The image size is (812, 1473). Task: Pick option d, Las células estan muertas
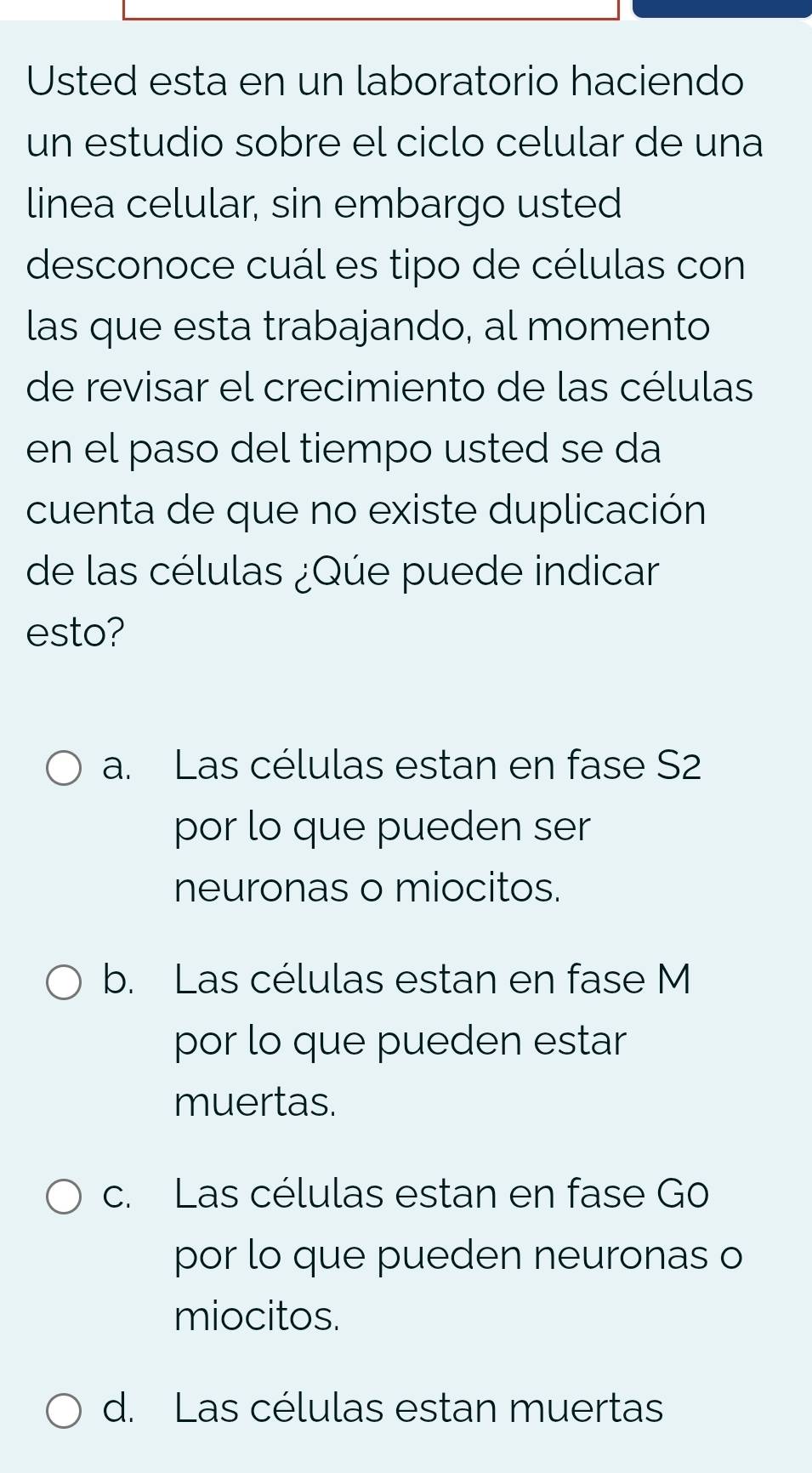64,1411
